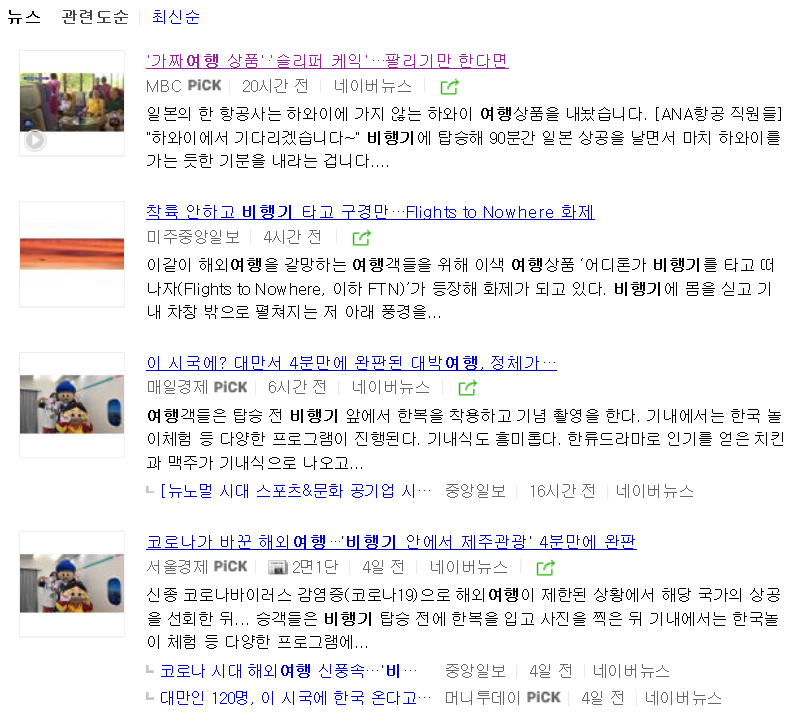Open the 서울경제 article mascot thumbnail
Viewport: 793px width, 718px height.
[72, 583]
